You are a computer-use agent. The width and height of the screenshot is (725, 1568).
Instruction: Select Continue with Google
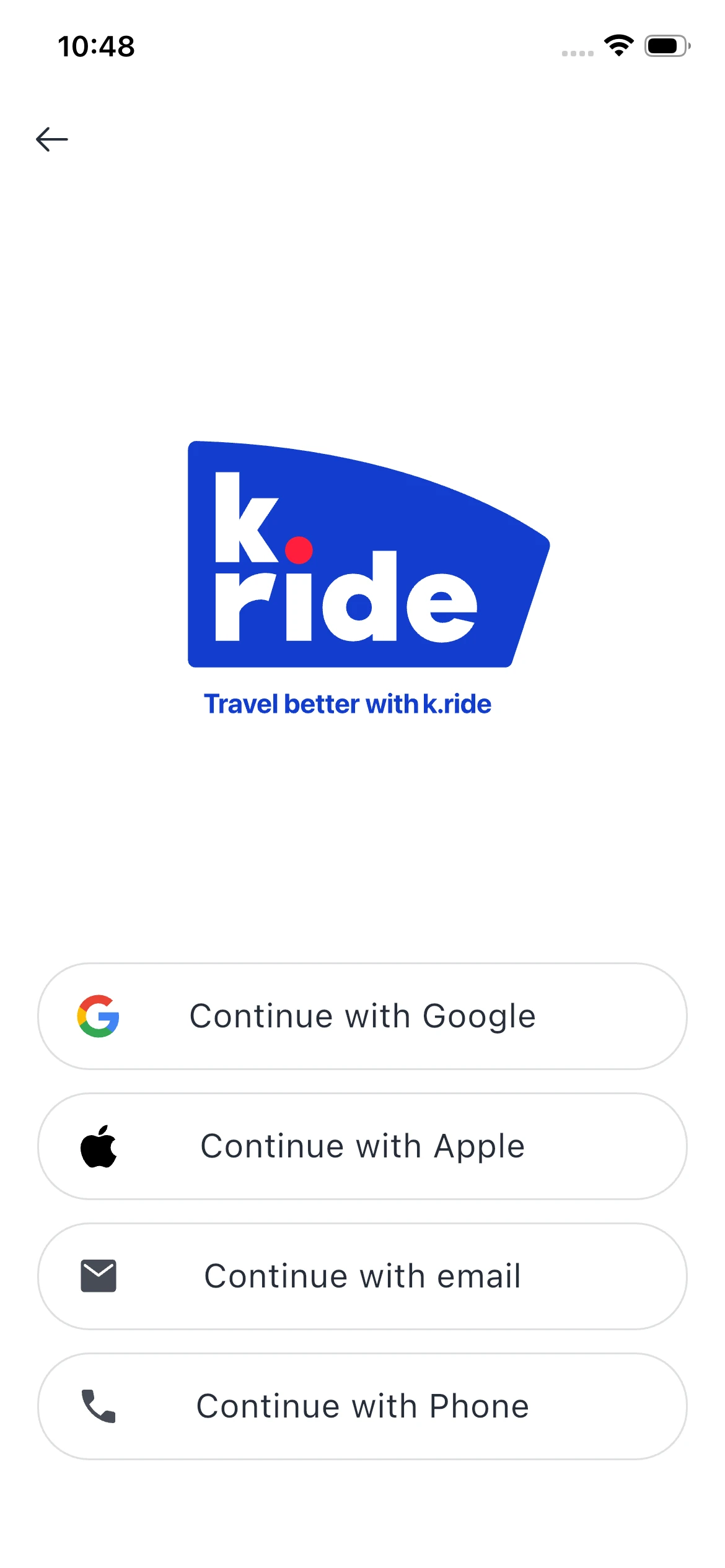(x=362, y=1016)
